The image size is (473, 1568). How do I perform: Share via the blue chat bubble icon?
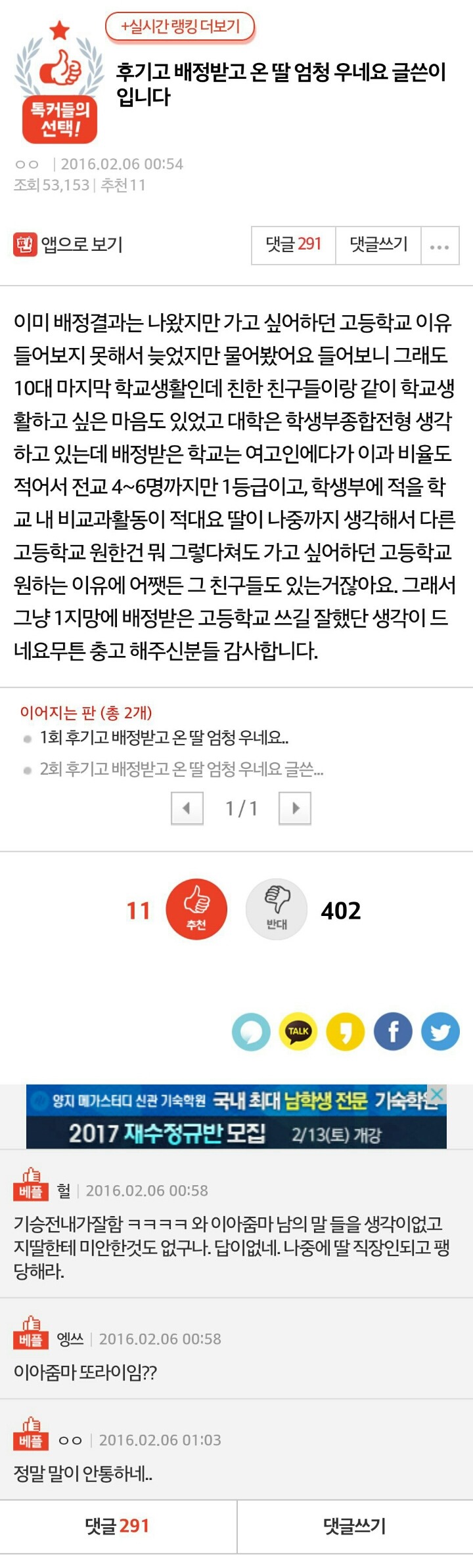point(251,1031)
